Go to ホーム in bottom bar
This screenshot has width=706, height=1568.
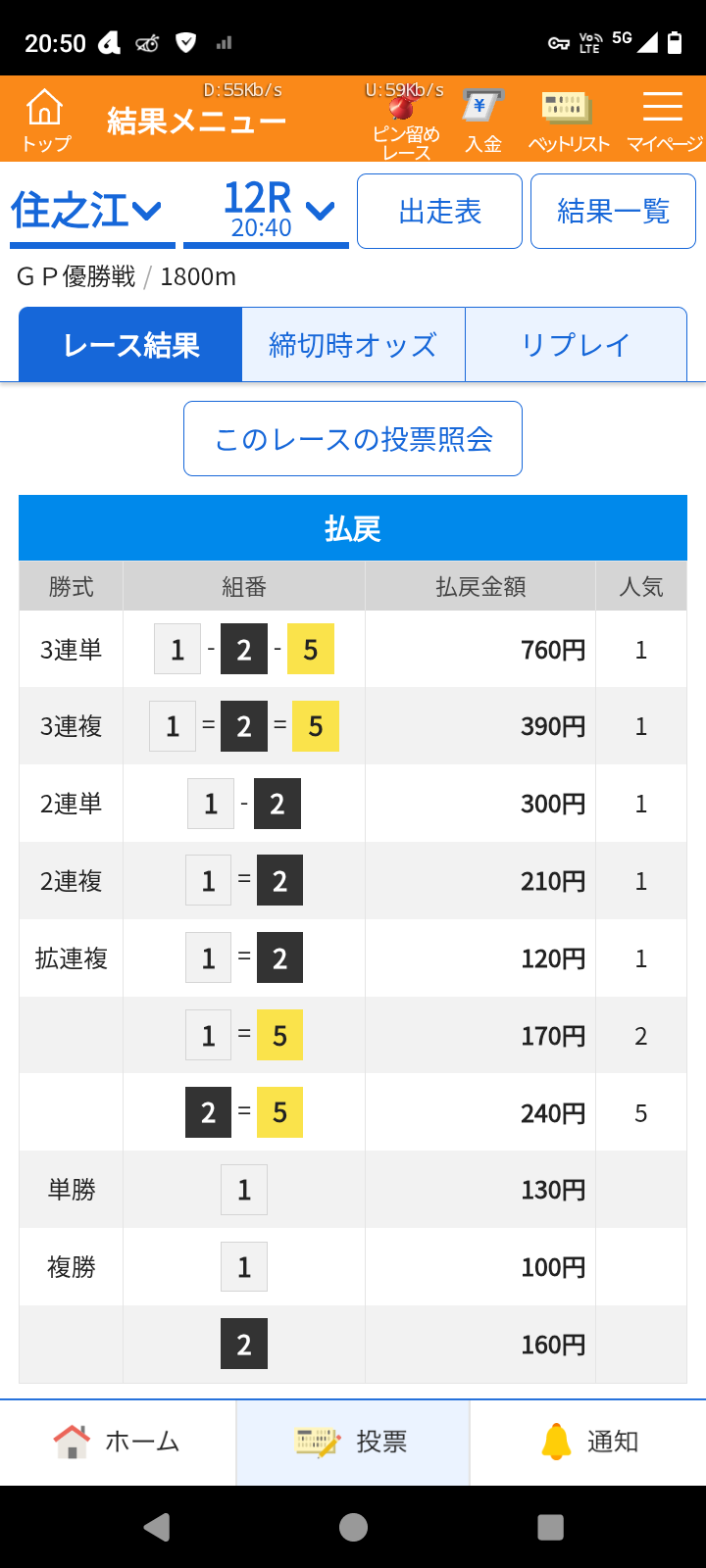(x=118, y=1442)
